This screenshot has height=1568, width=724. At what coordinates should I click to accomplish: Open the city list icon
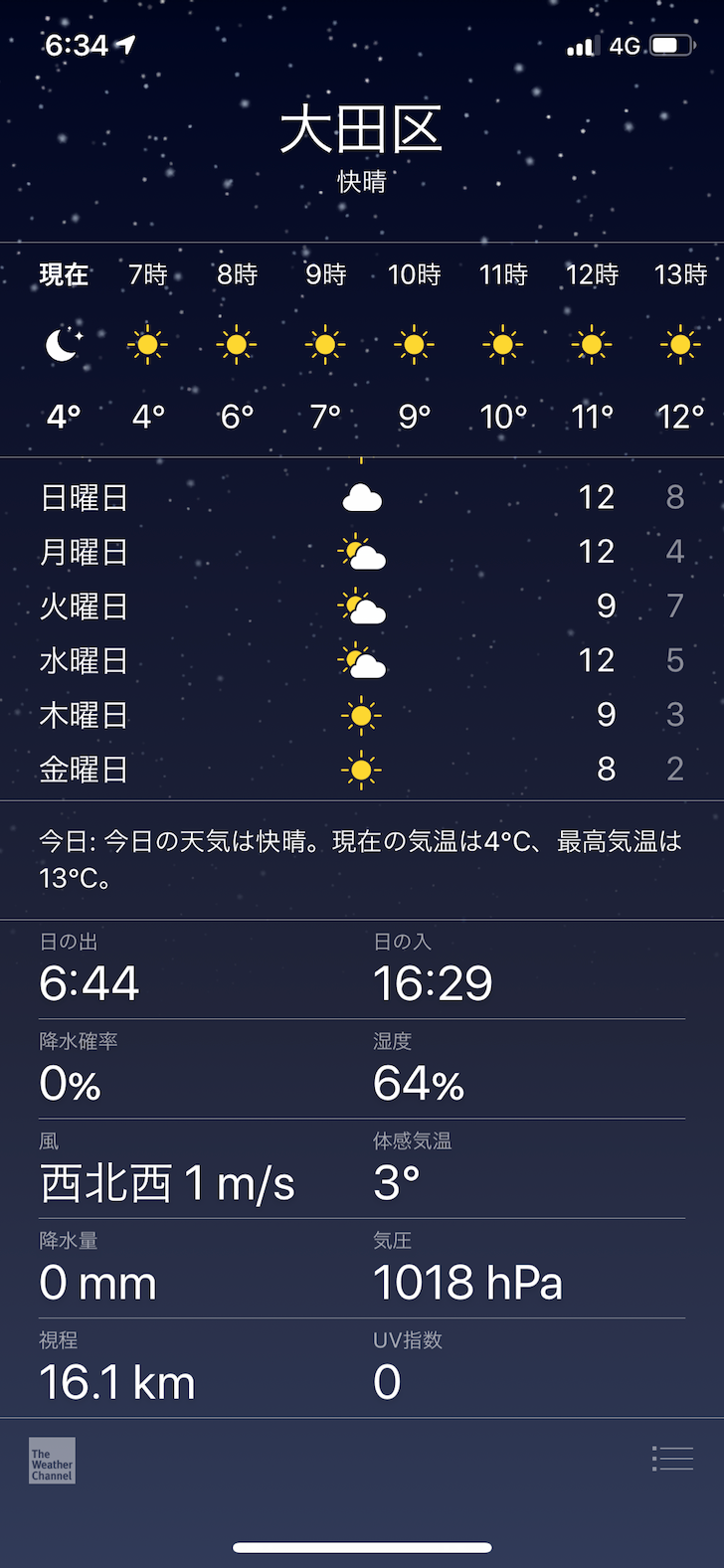tap(672, 1458)
